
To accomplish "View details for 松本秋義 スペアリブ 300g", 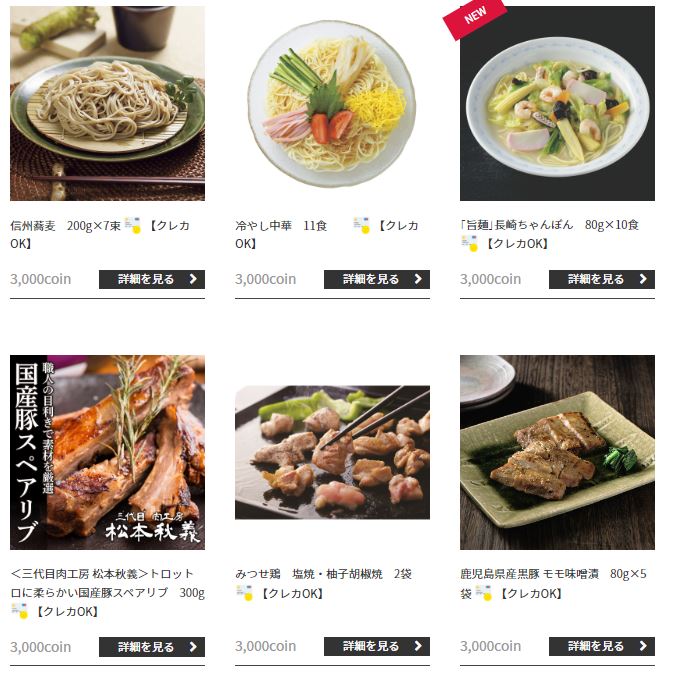I will tap(151, 647).
